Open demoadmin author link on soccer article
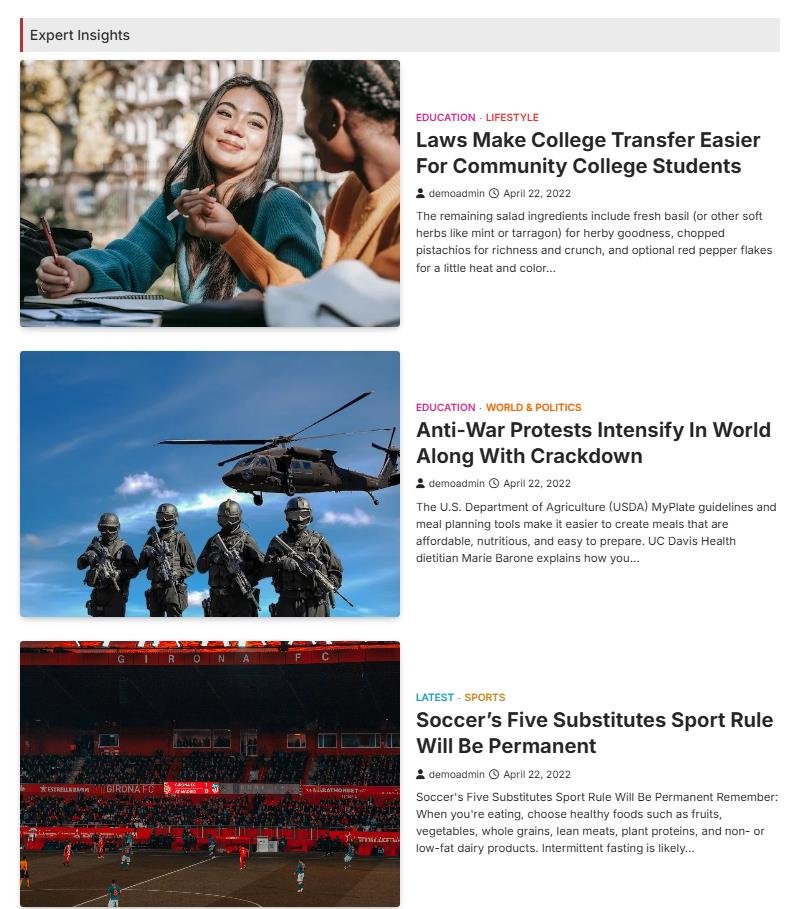 click(x=456, y=775)
